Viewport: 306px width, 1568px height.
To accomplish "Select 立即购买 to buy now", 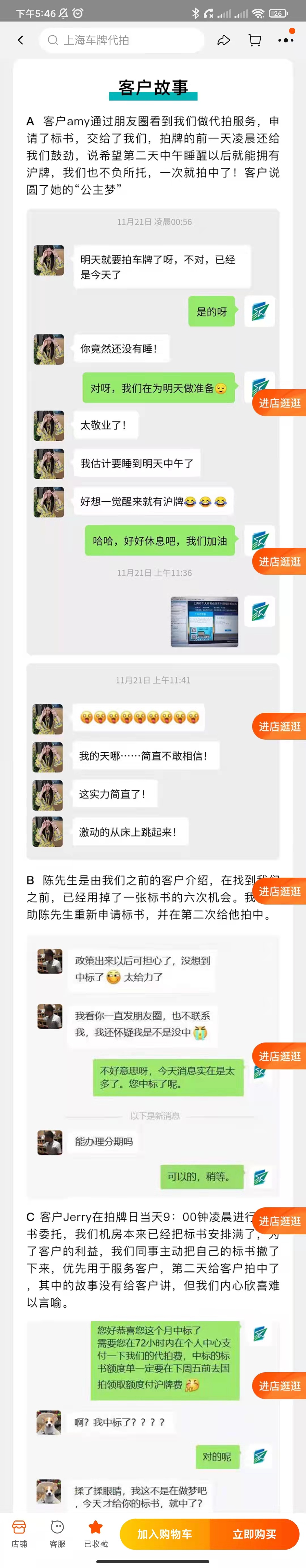I will tap(254, 1534).
